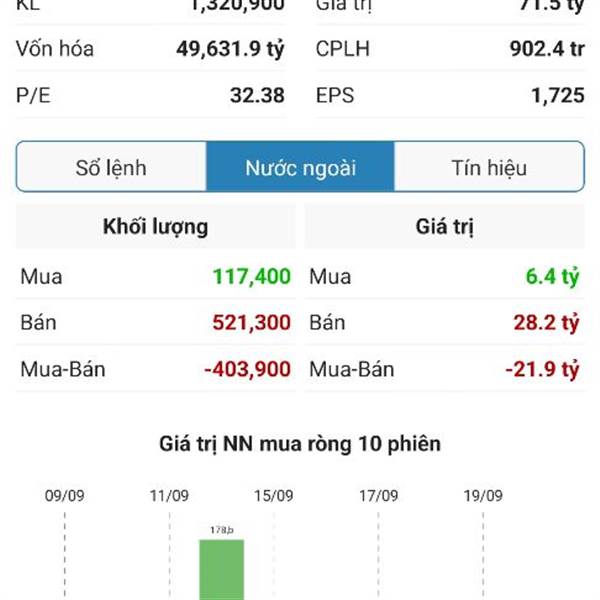The height and width of the screenshot is (600, 600).
Task: Switch to the Sổ lệnh tab
Action: pyautogui.click(x=111, y=168)
